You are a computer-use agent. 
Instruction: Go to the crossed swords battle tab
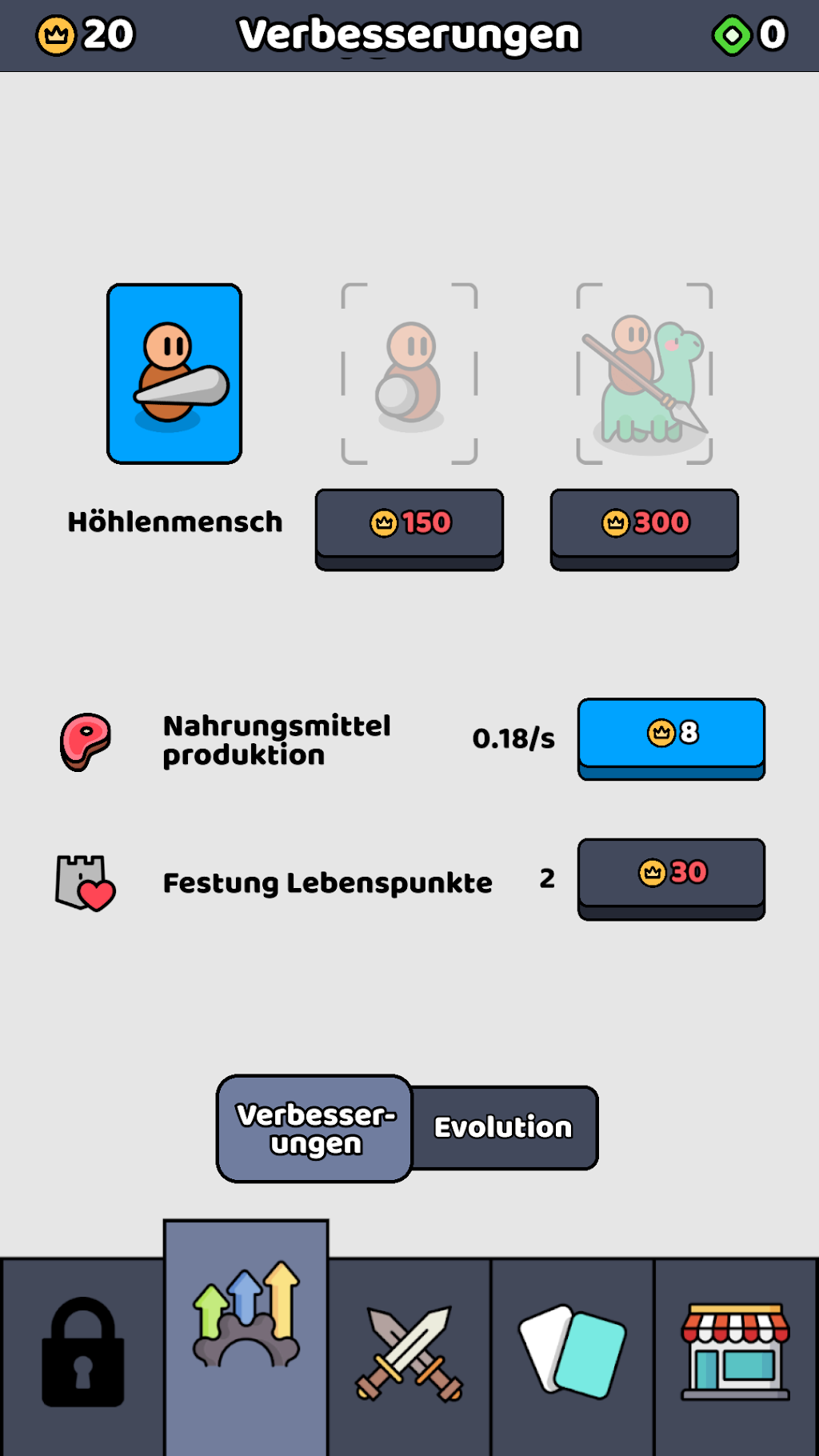(x=409, y=1356)
